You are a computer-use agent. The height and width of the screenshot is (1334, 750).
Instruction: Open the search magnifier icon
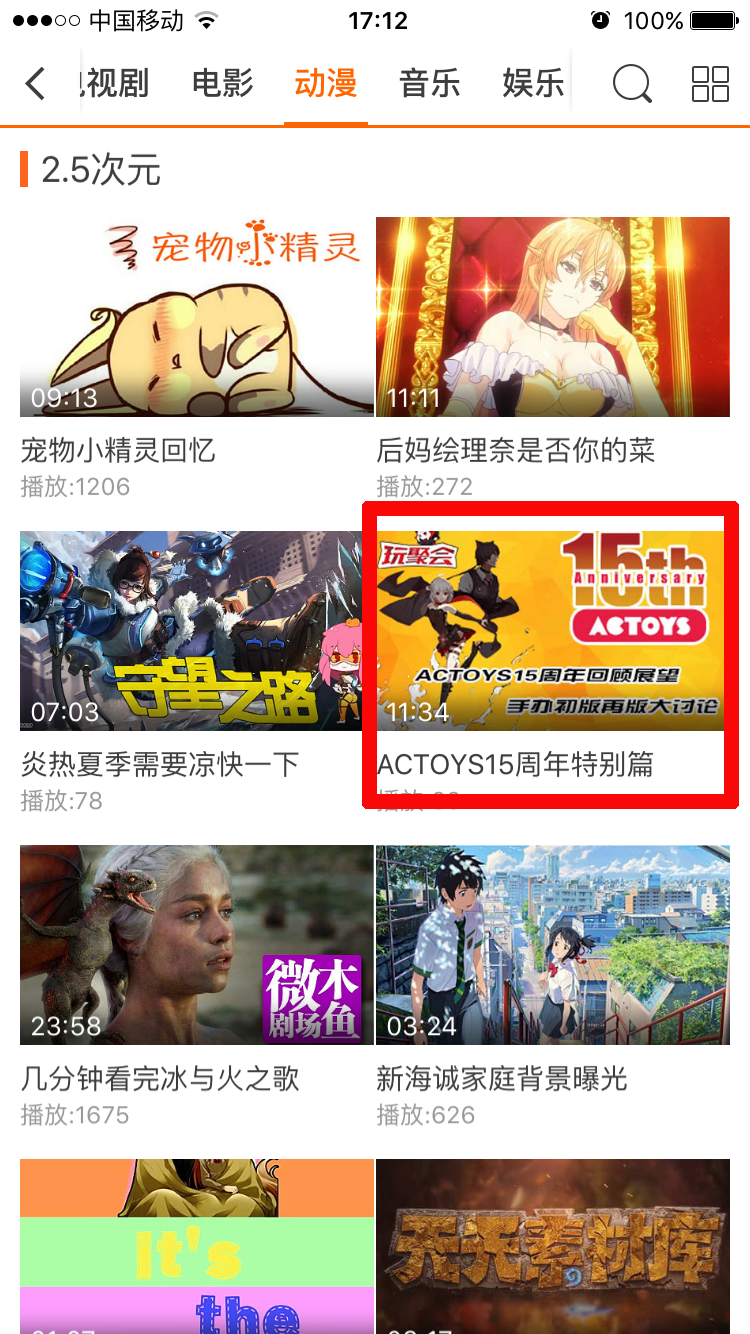click(631, 84)
